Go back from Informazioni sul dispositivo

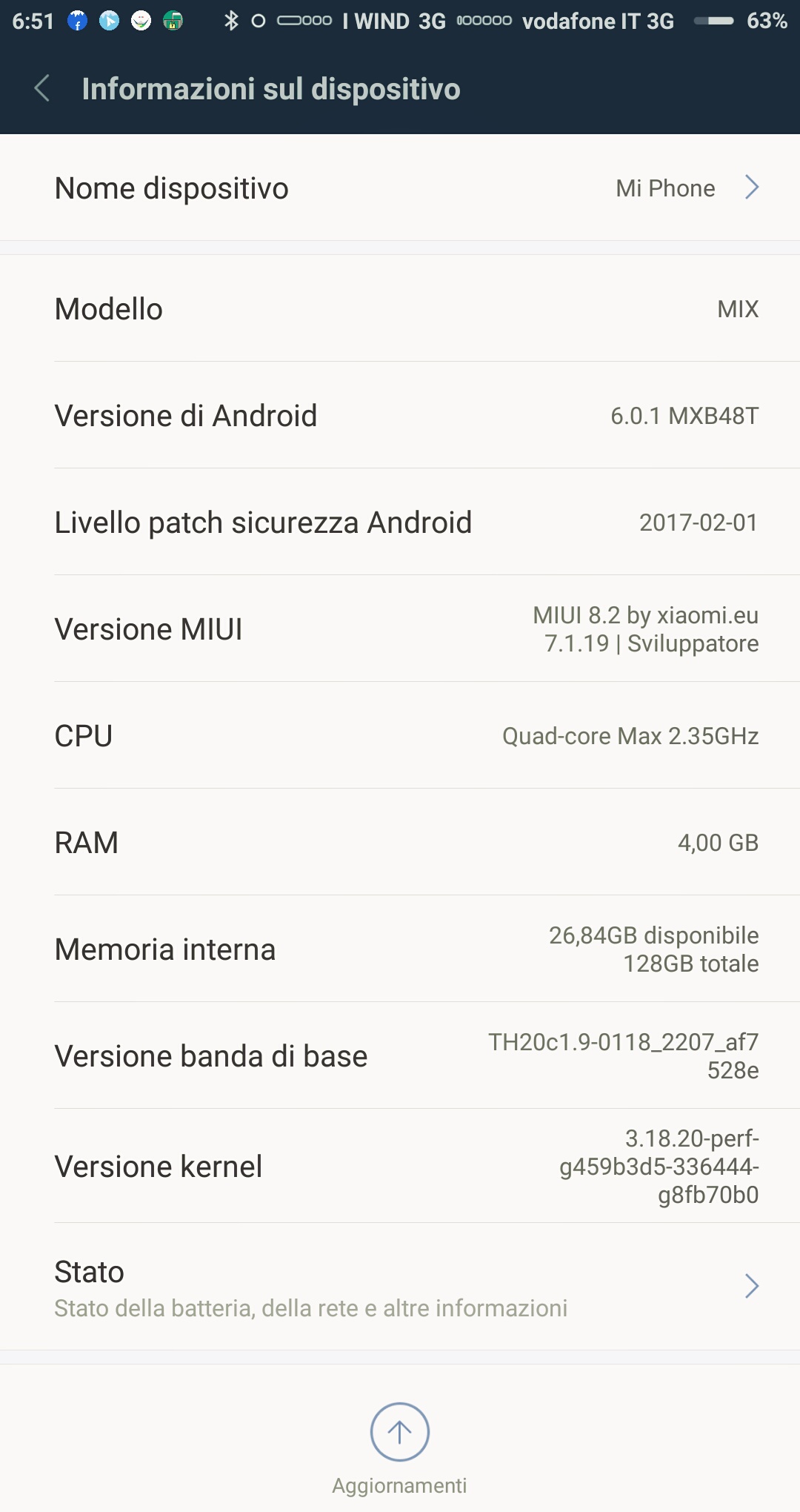coord(42,89)
